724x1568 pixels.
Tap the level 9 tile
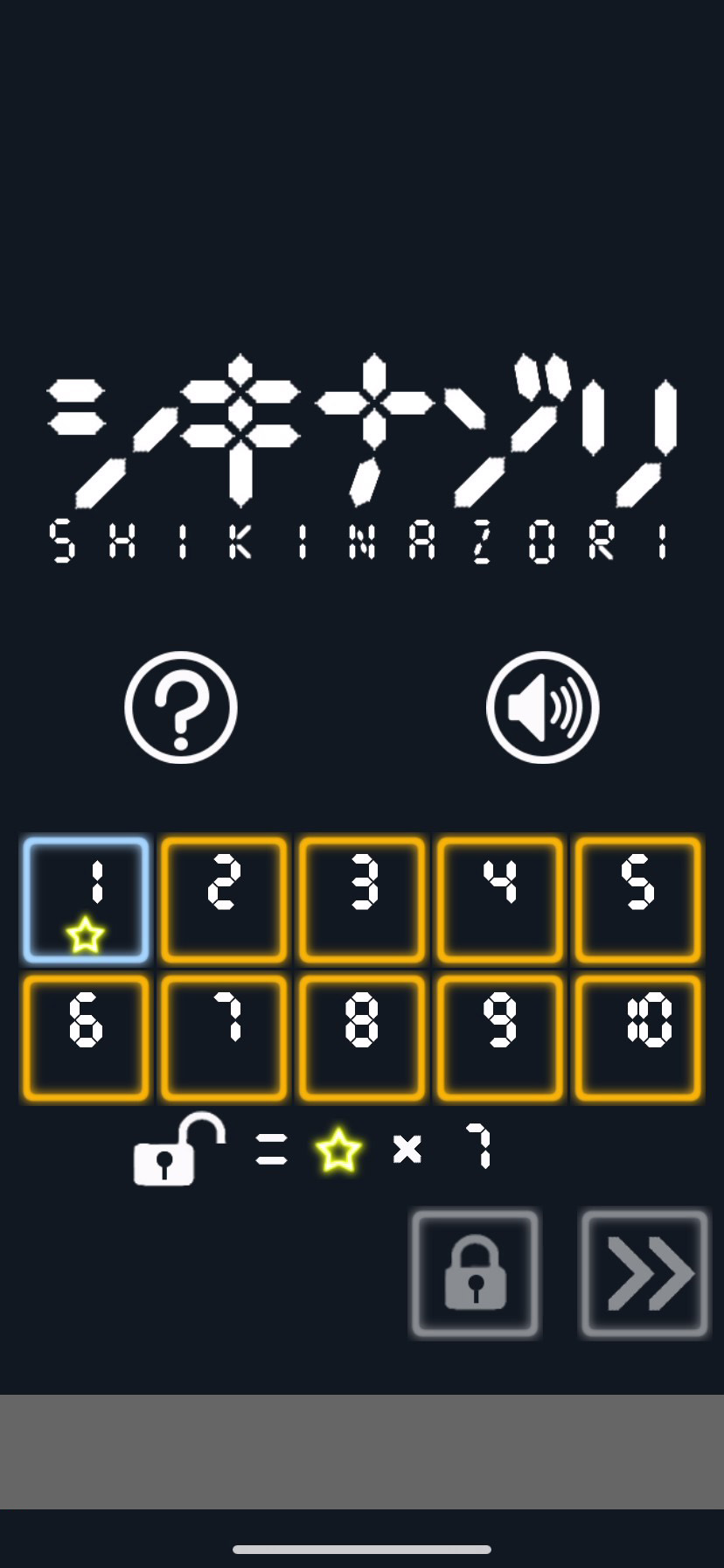(x=500, y=1038)
